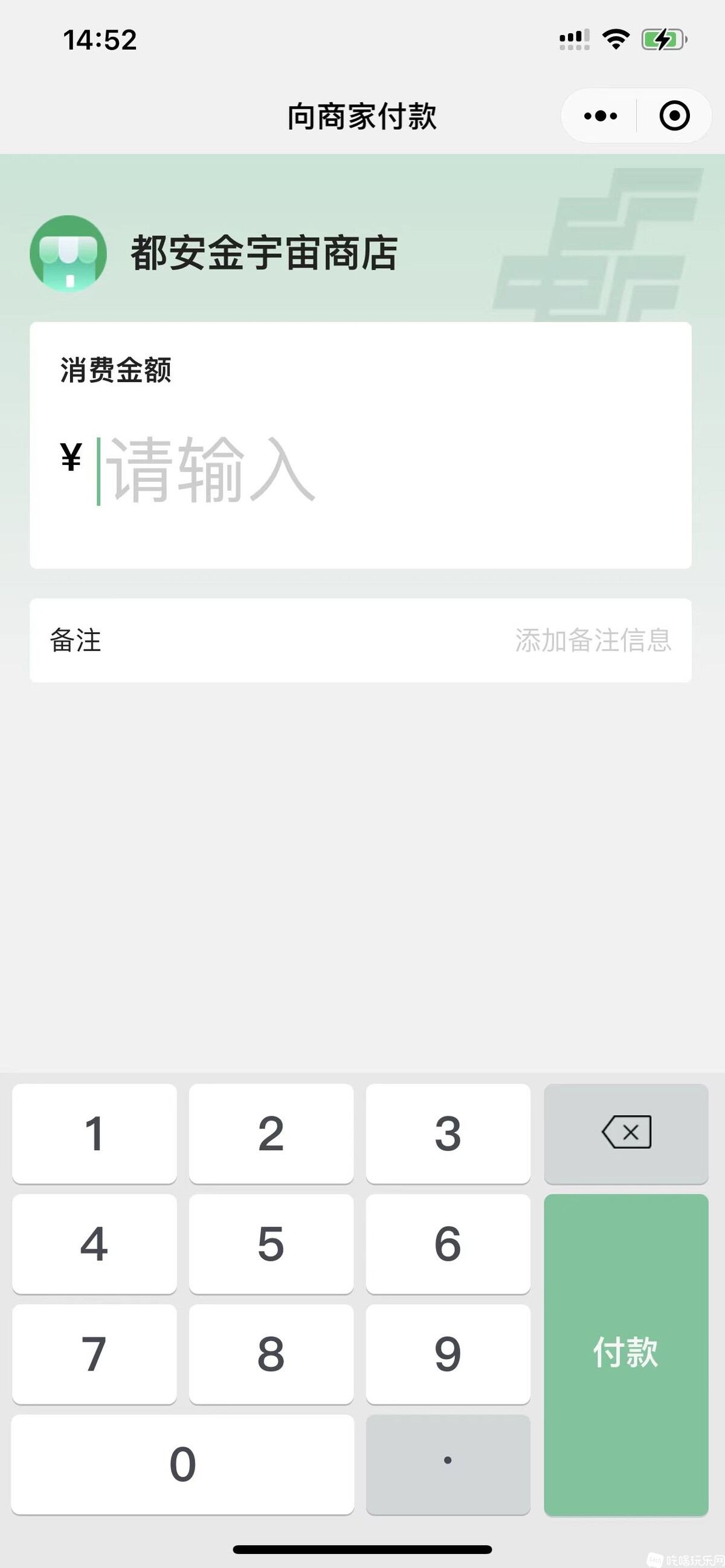This screenshot has height=1568, width=725.
Task: Enter digit 8 on the keypad
Action: pos(271,1354)
